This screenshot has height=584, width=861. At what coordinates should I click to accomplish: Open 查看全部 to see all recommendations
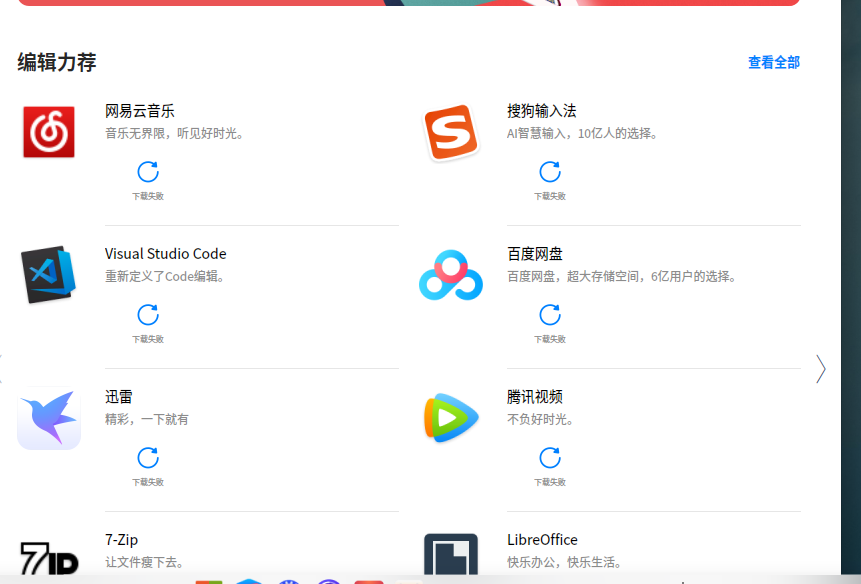[773, 62]
